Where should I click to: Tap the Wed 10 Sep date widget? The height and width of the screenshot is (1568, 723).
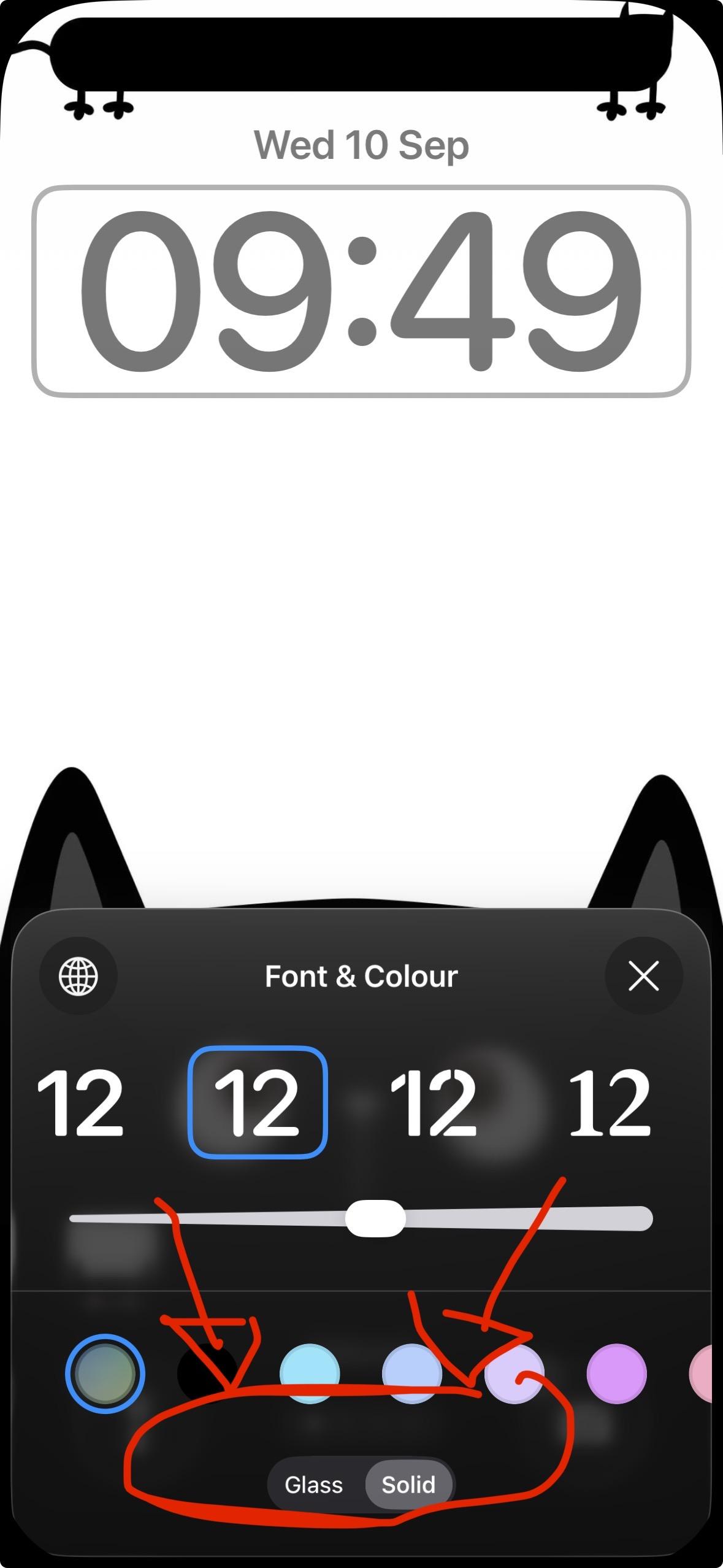361,145
